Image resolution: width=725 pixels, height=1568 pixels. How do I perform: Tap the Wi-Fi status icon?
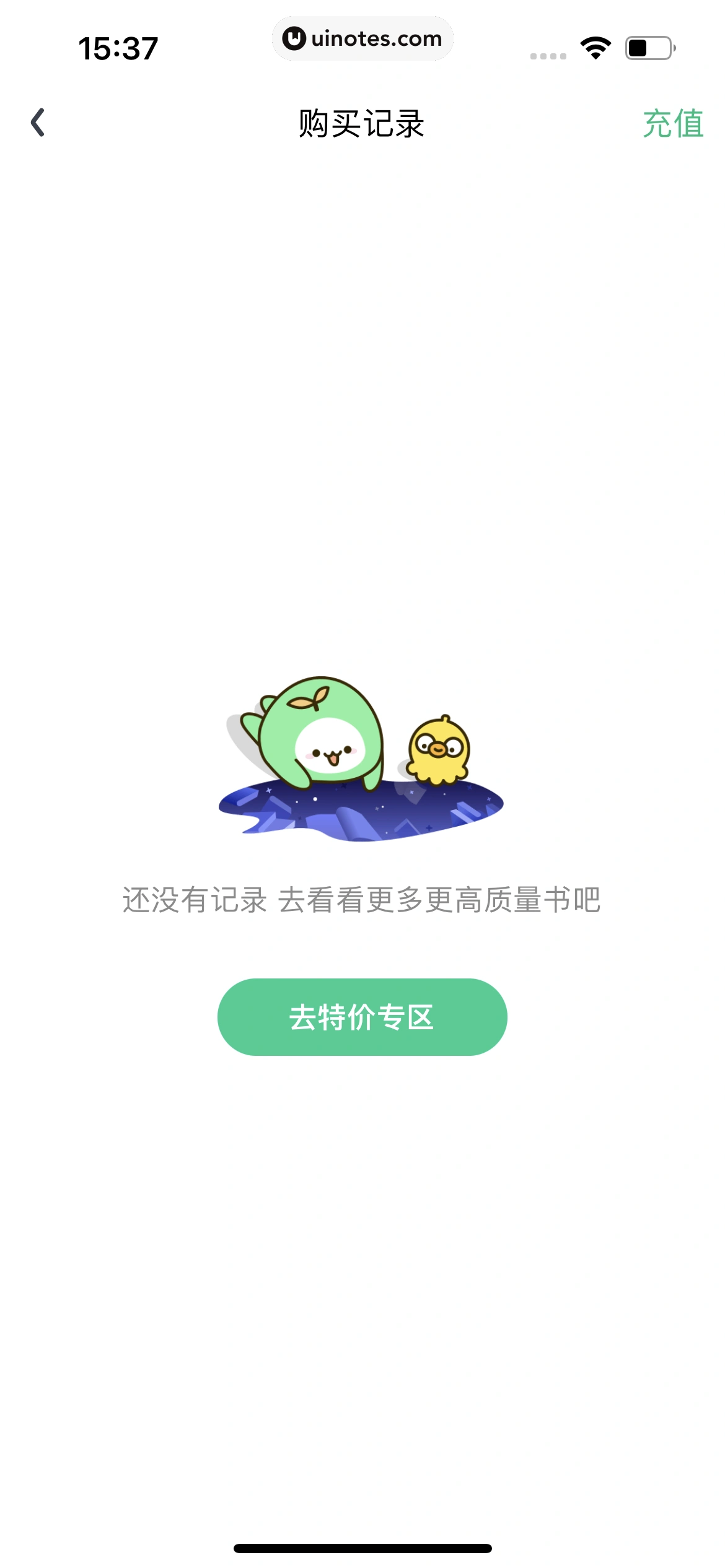click(x=594, y=46)
